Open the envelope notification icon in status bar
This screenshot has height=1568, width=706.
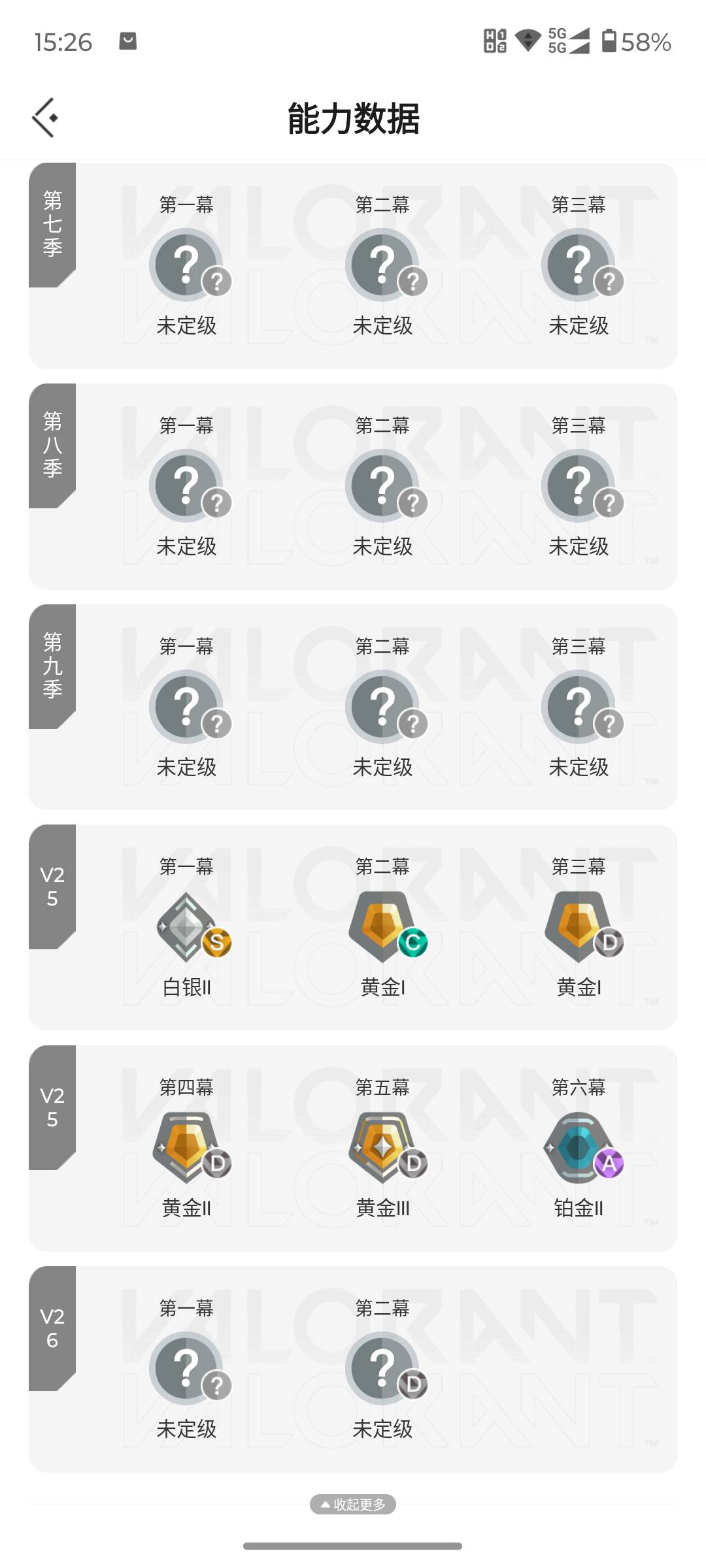(x=128, y=41)
